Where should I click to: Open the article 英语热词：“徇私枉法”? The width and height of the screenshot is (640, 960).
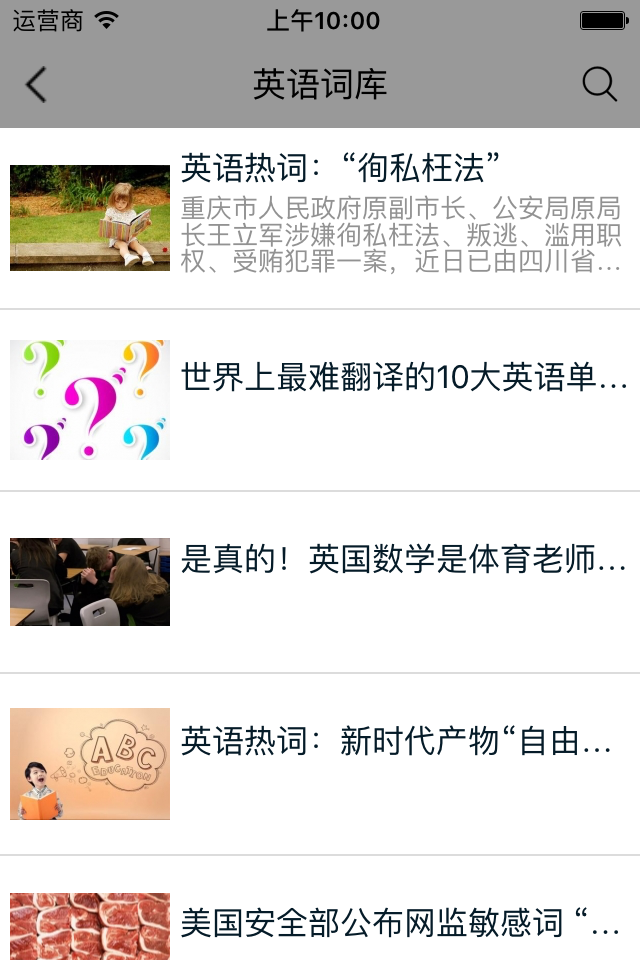[x=340, y=169]
